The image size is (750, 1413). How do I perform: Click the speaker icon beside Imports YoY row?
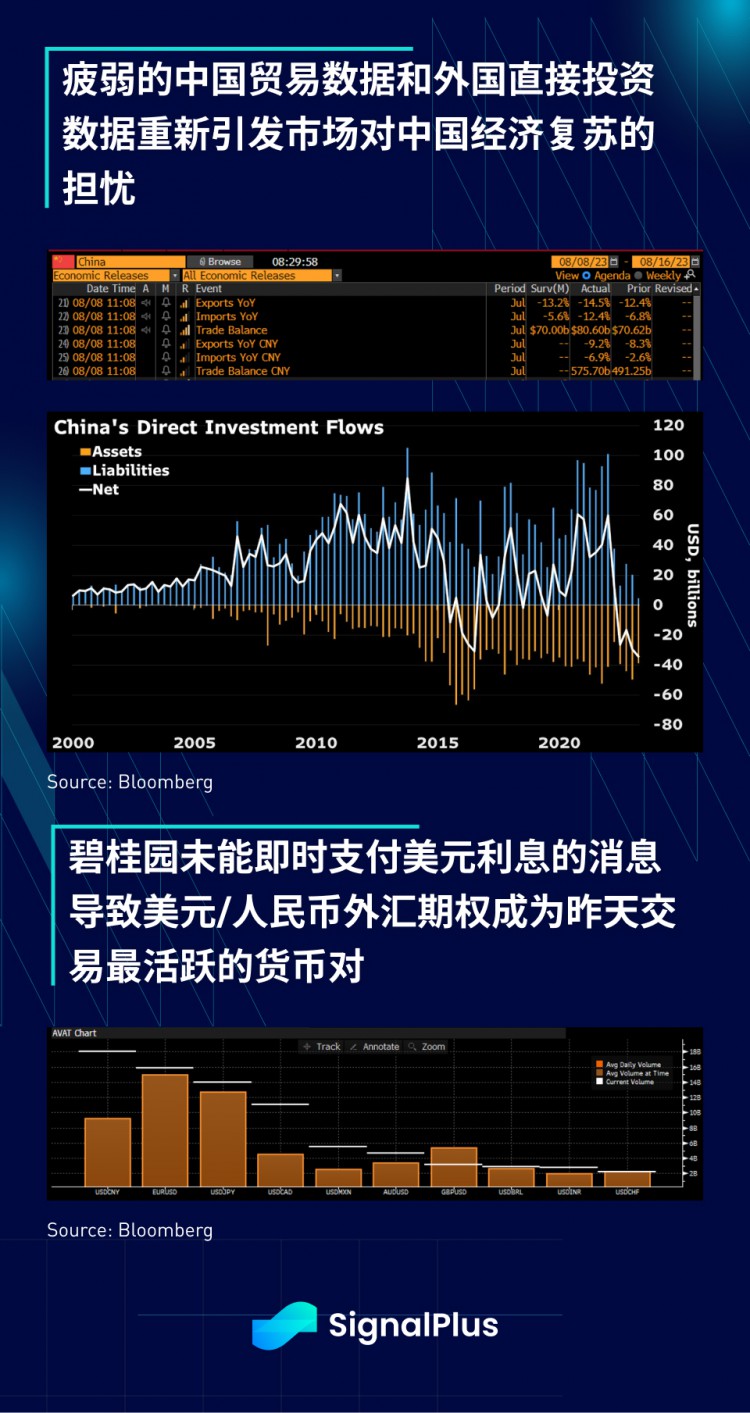point(144,316)
